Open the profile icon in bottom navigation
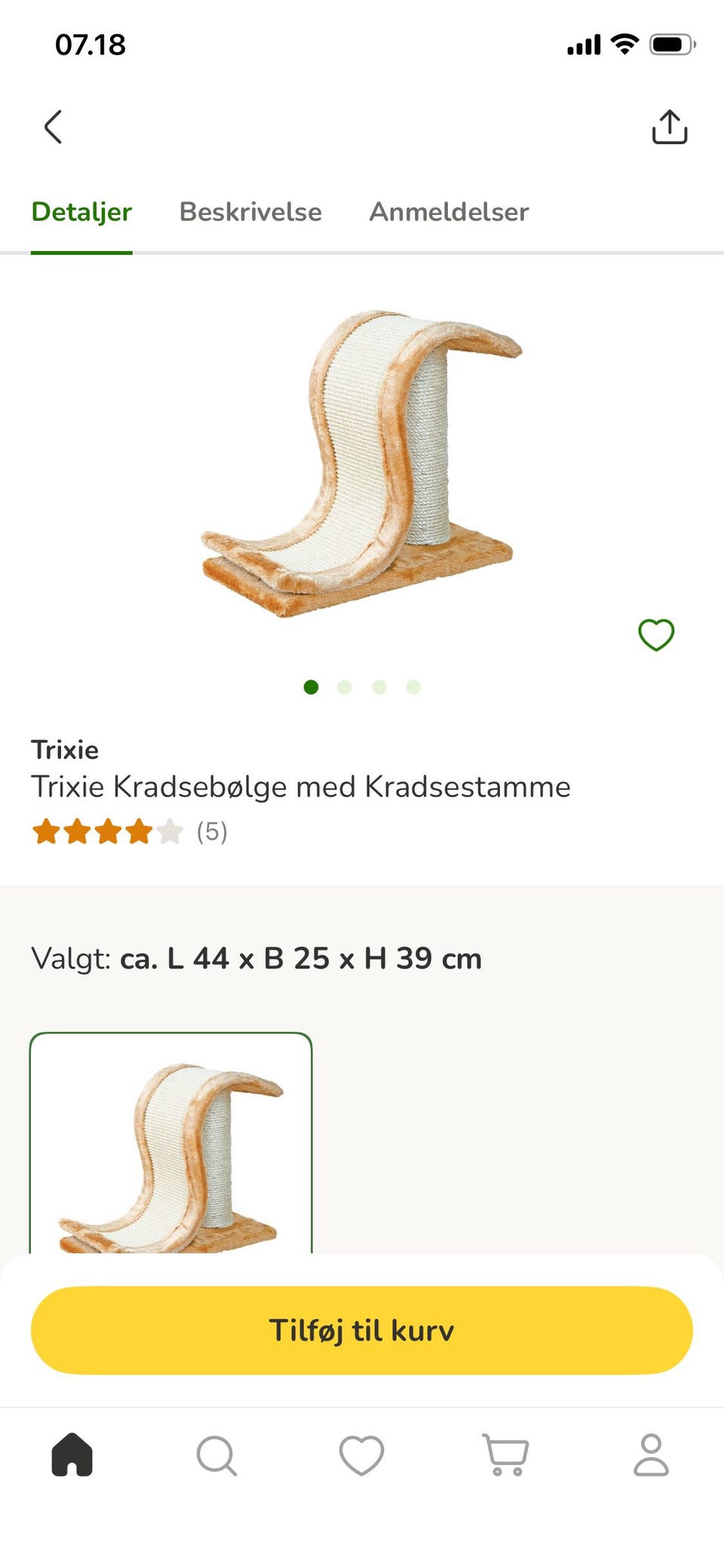724x1568 pixels. (x=652, y=1456)
